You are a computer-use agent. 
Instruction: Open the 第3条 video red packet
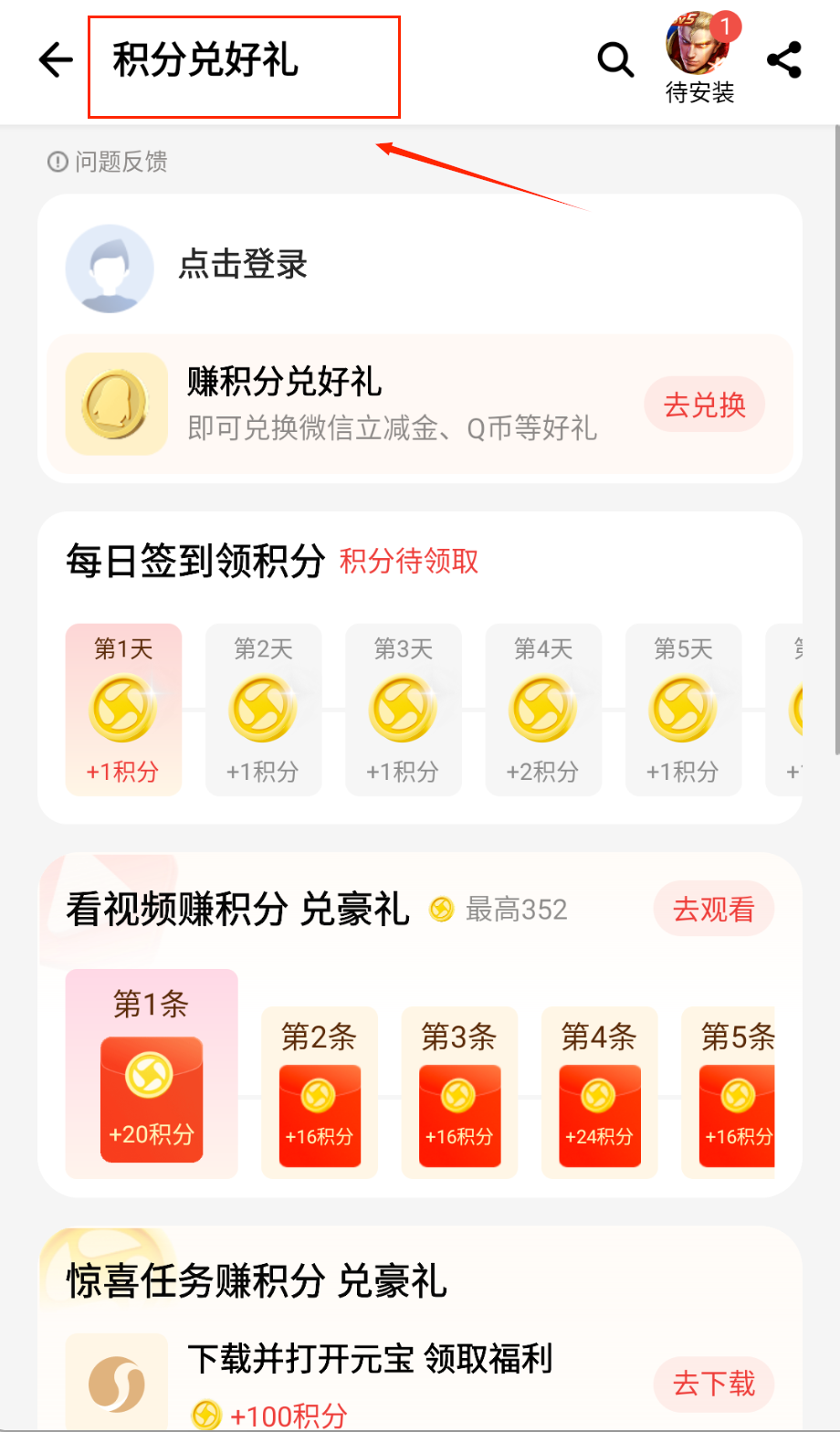459,1115
